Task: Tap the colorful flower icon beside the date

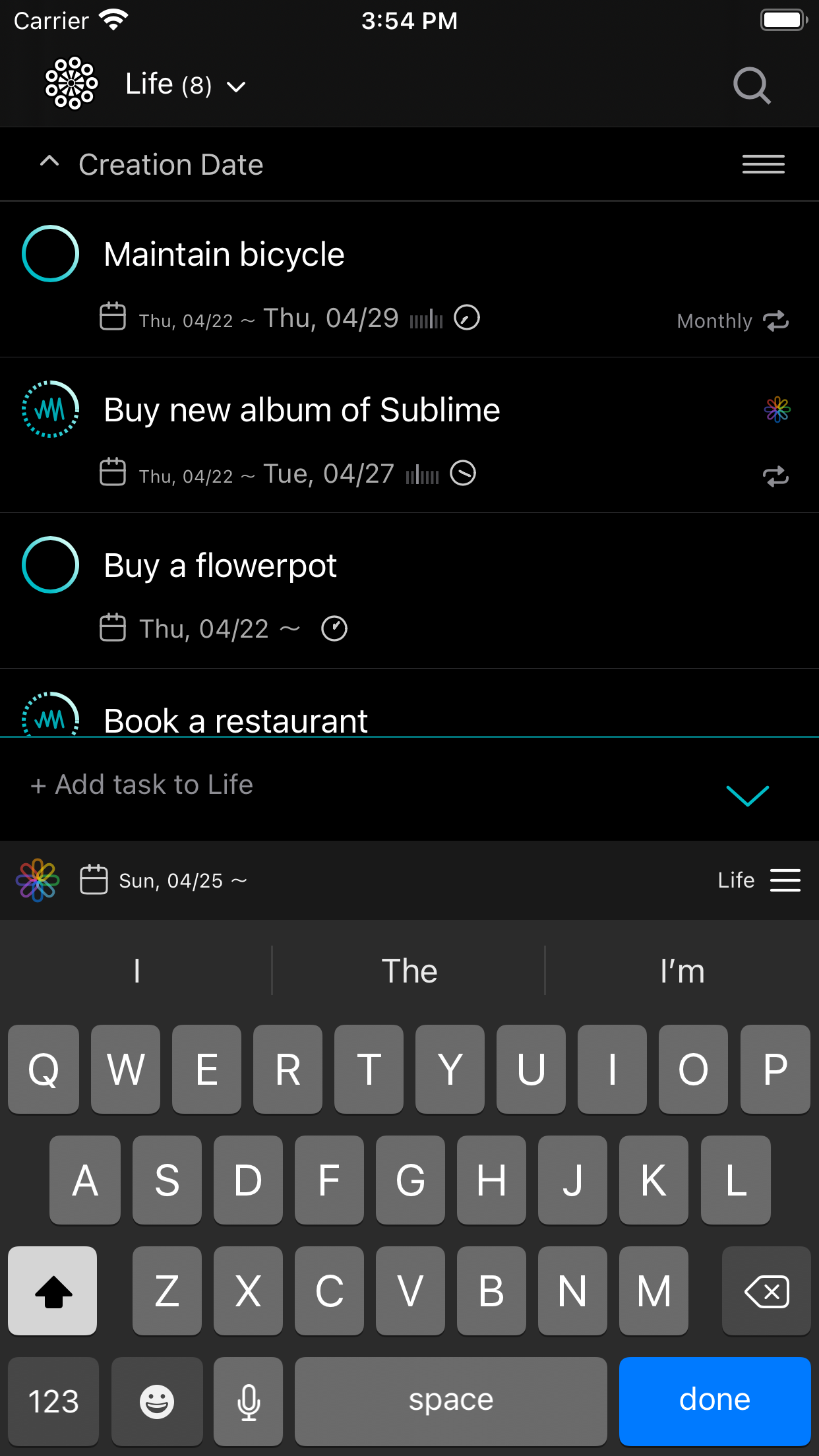Action: (38, 880)
